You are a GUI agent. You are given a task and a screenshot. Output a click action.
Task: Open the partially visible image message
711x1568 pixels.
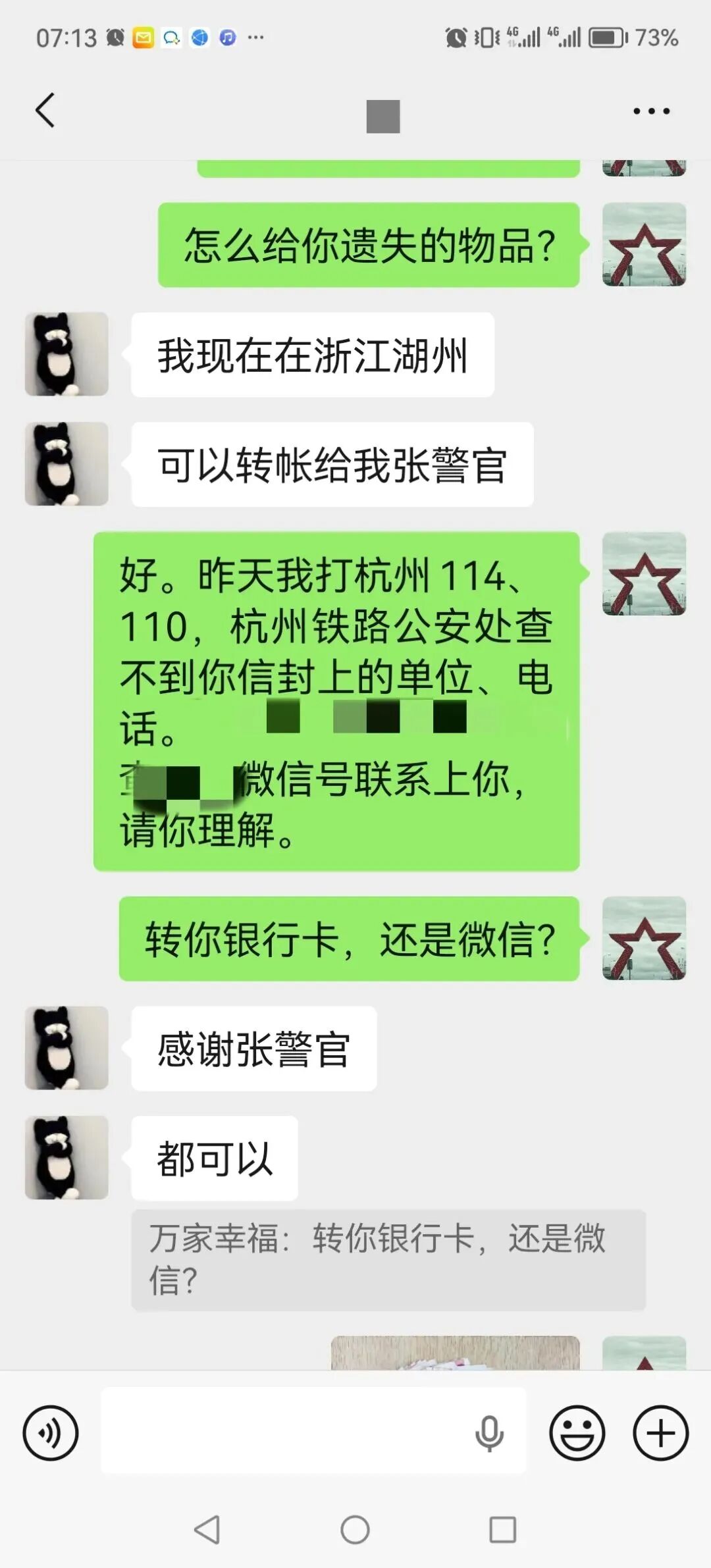[454, 1353]
